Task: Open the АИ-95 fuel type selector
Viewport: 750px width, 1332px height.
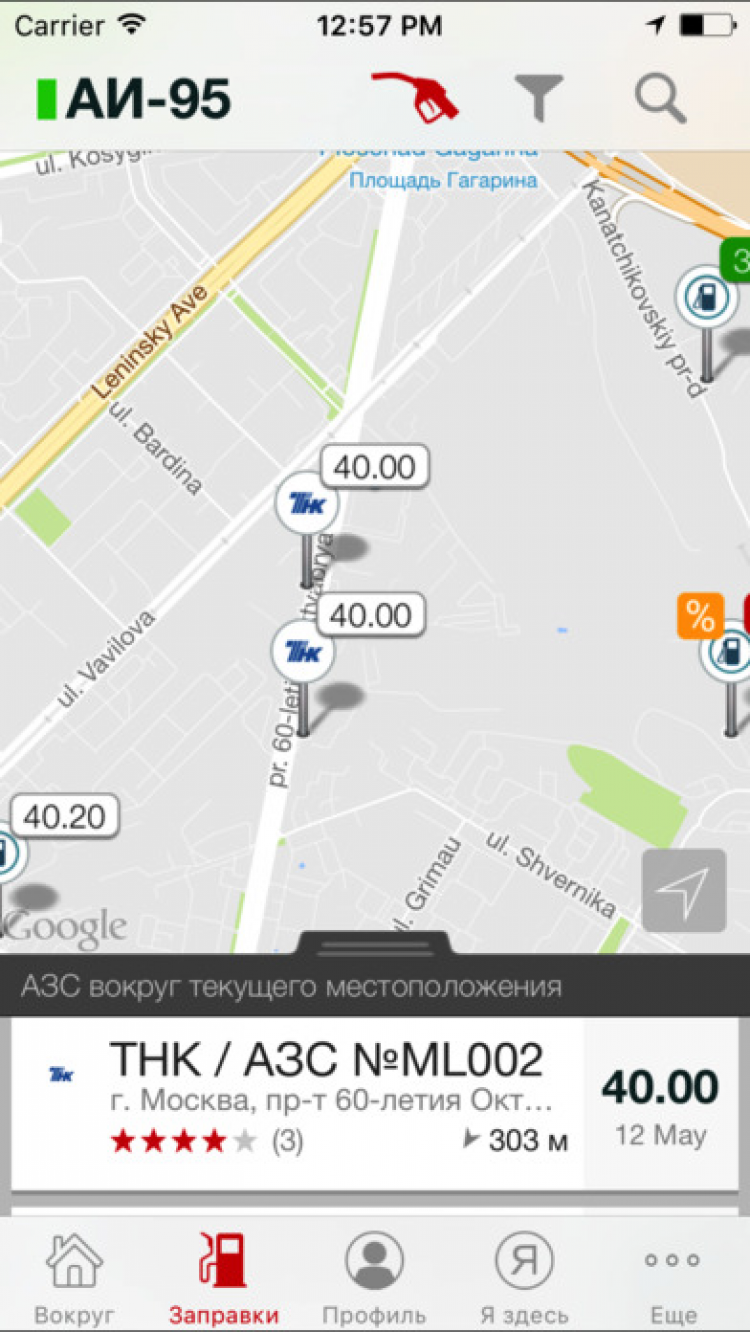Action: (135, 99)
